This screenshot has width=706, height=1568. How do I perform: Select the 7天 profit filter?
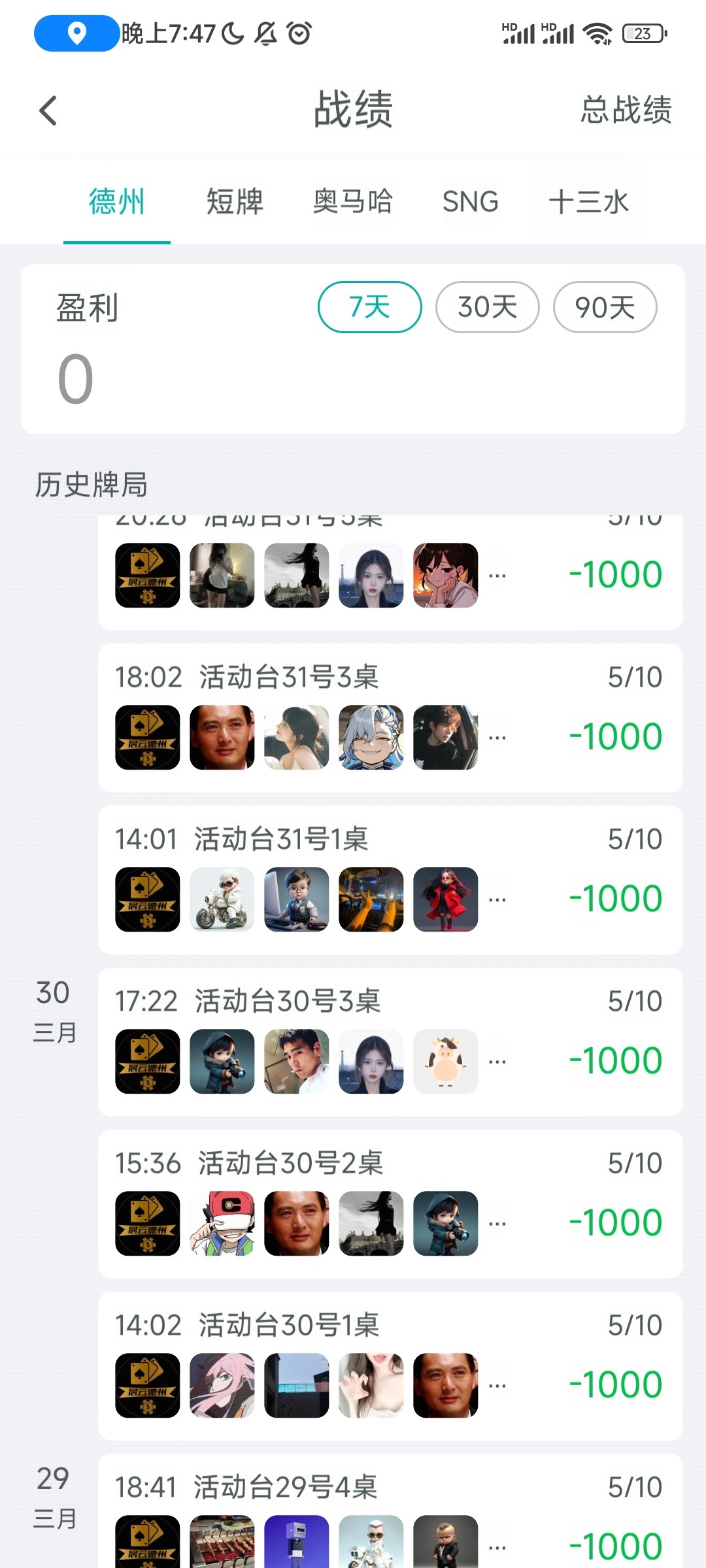point(369,307)
